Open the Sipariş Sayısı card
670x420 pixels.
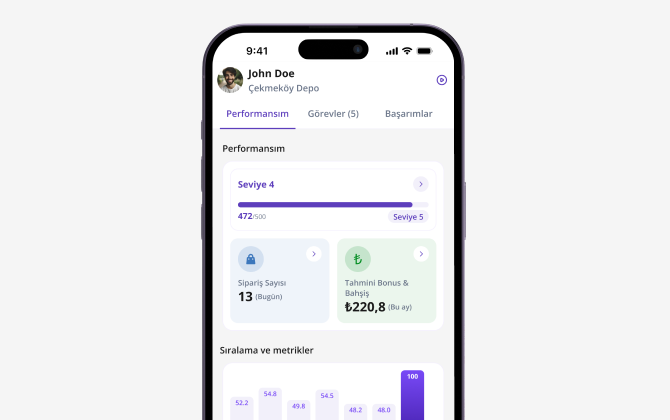[280, 280]
